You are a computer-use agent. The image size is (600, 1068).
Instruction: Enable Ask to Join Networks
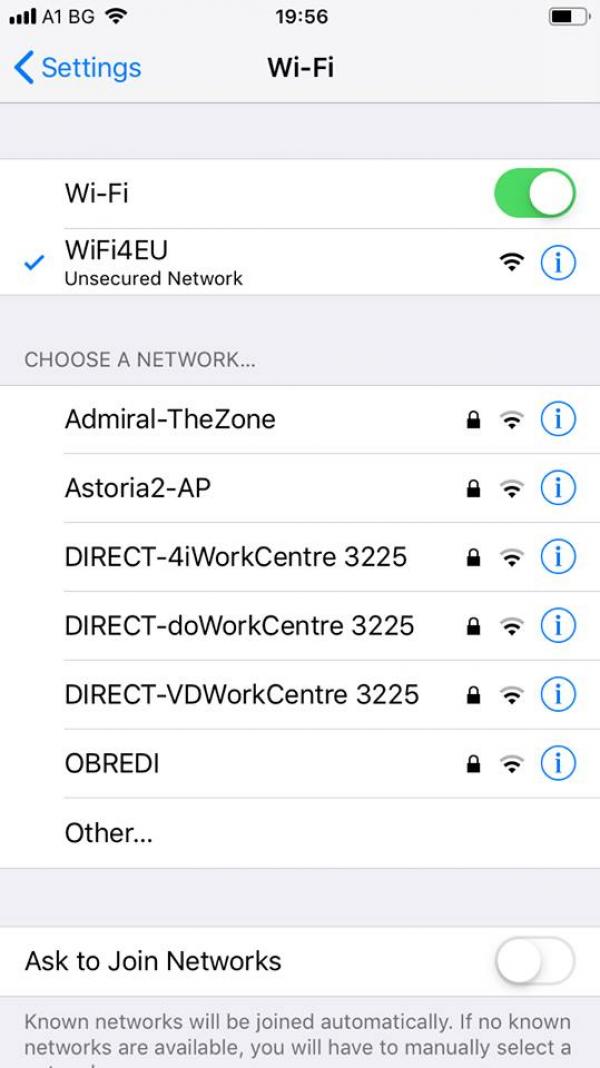coord(535,961)
